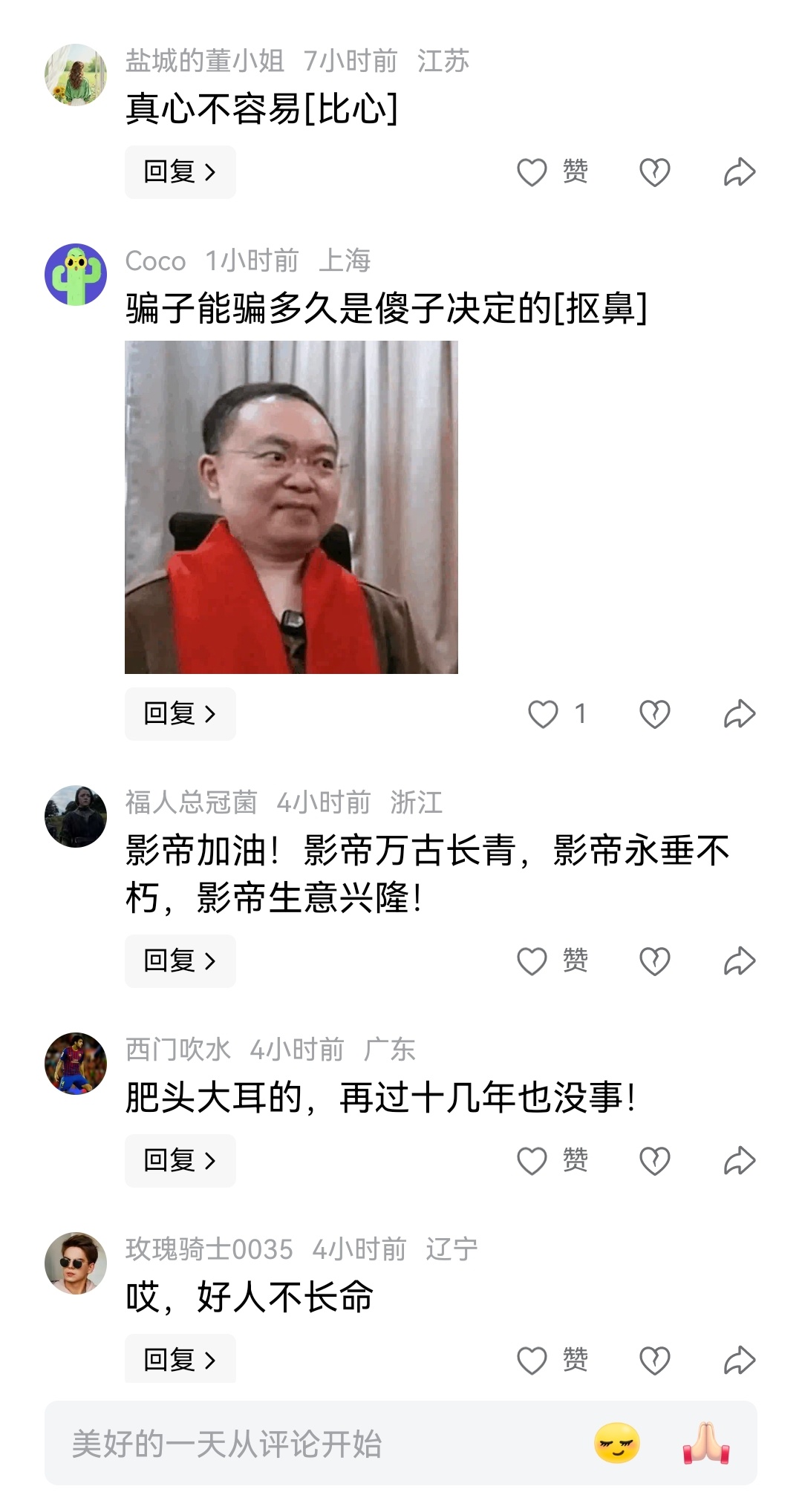
Task: Dislike 盐城的董小姐's comment with broken heart
Action: pyautogui.click(x=654, y=172)
